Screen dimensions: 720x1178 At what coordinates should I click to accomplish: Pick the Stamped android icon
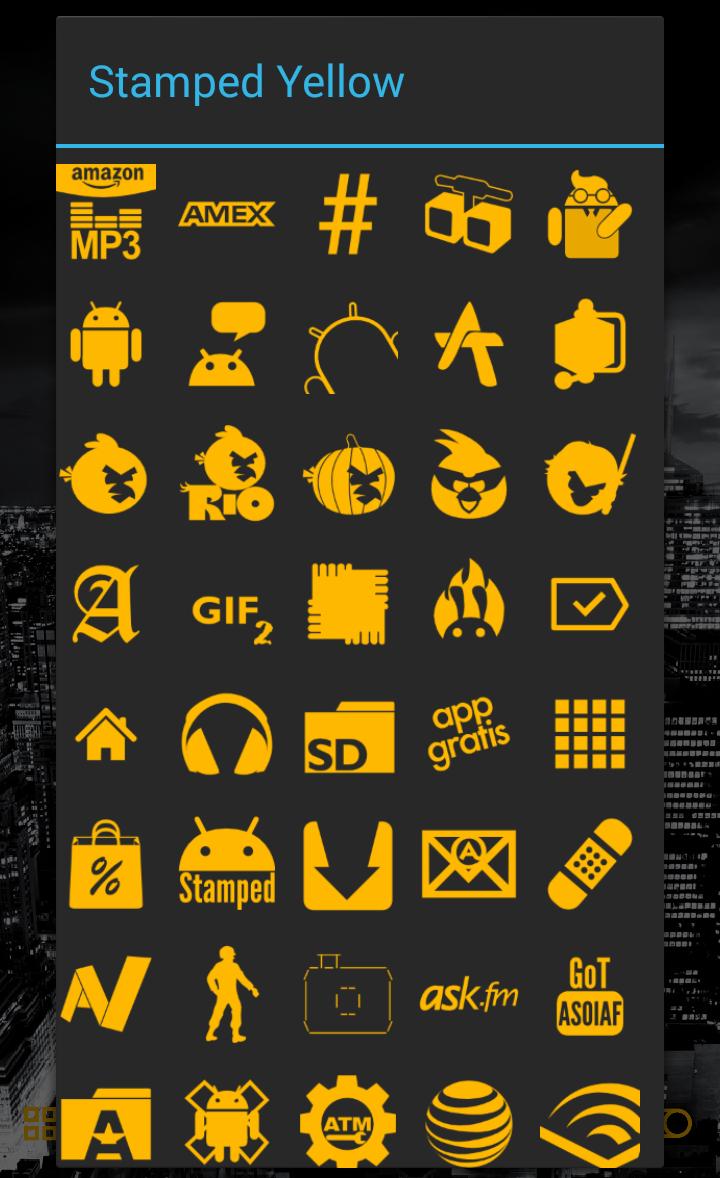pos(227,864)
